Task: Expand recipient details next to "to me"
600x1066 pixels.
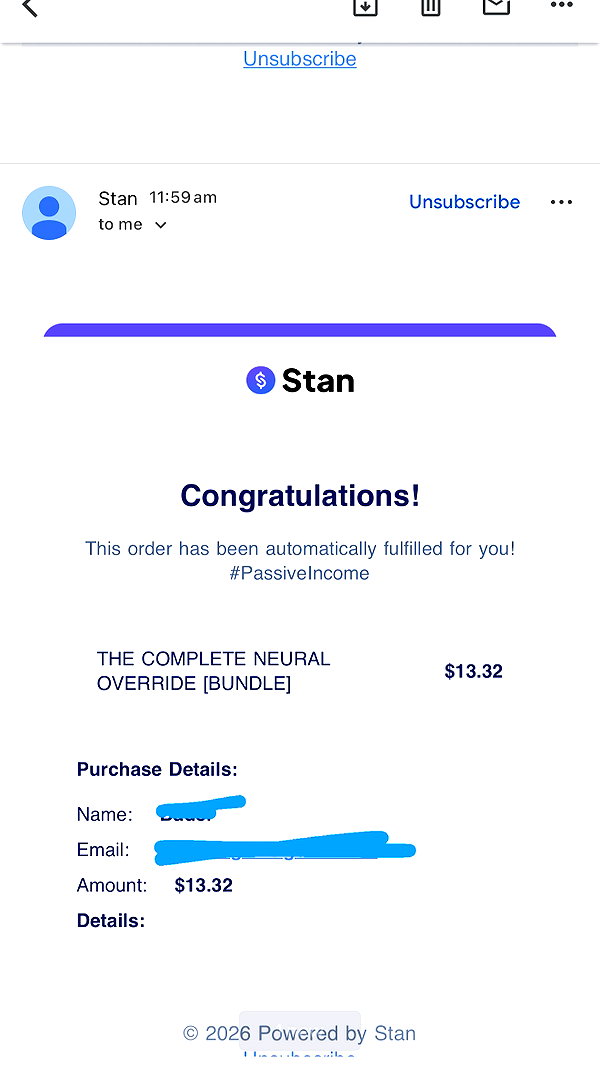Action: coord(160,225)
